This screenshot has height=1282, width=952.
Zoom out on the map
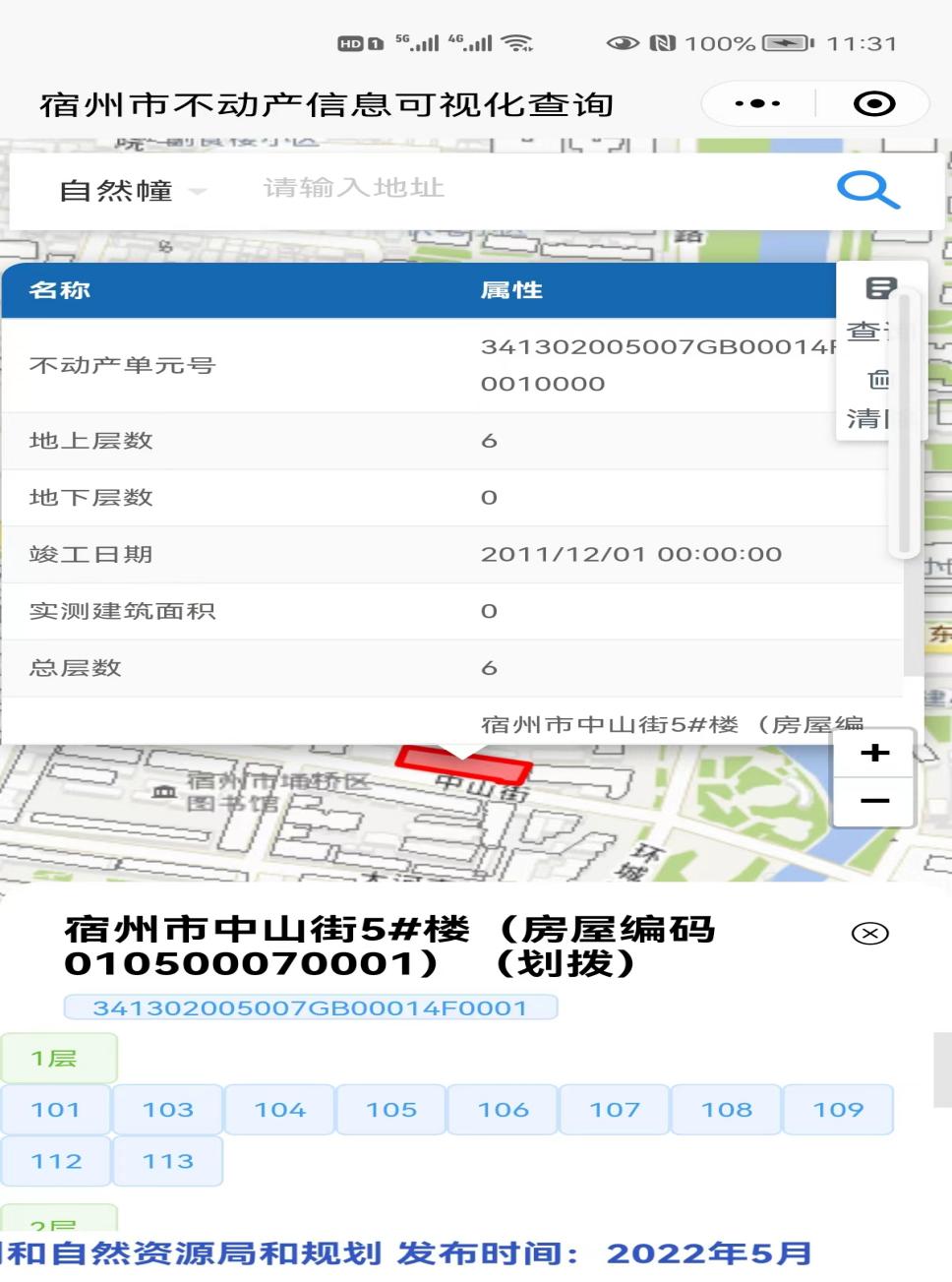[x=874, y=801]
